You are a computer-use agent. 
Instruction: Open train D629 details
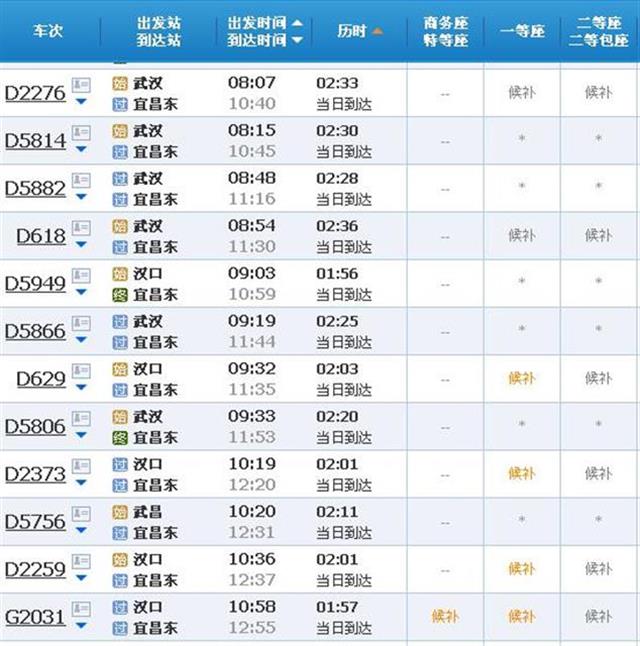pos(41,379)
